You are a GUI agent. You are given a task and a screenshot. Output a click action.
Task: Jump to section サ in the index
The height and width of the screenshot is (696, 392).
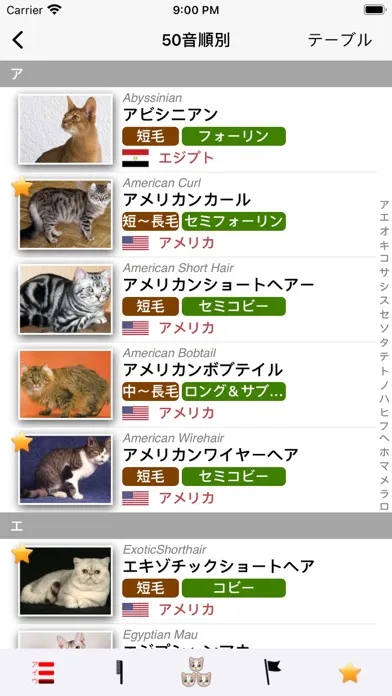[x=384, y=273]
